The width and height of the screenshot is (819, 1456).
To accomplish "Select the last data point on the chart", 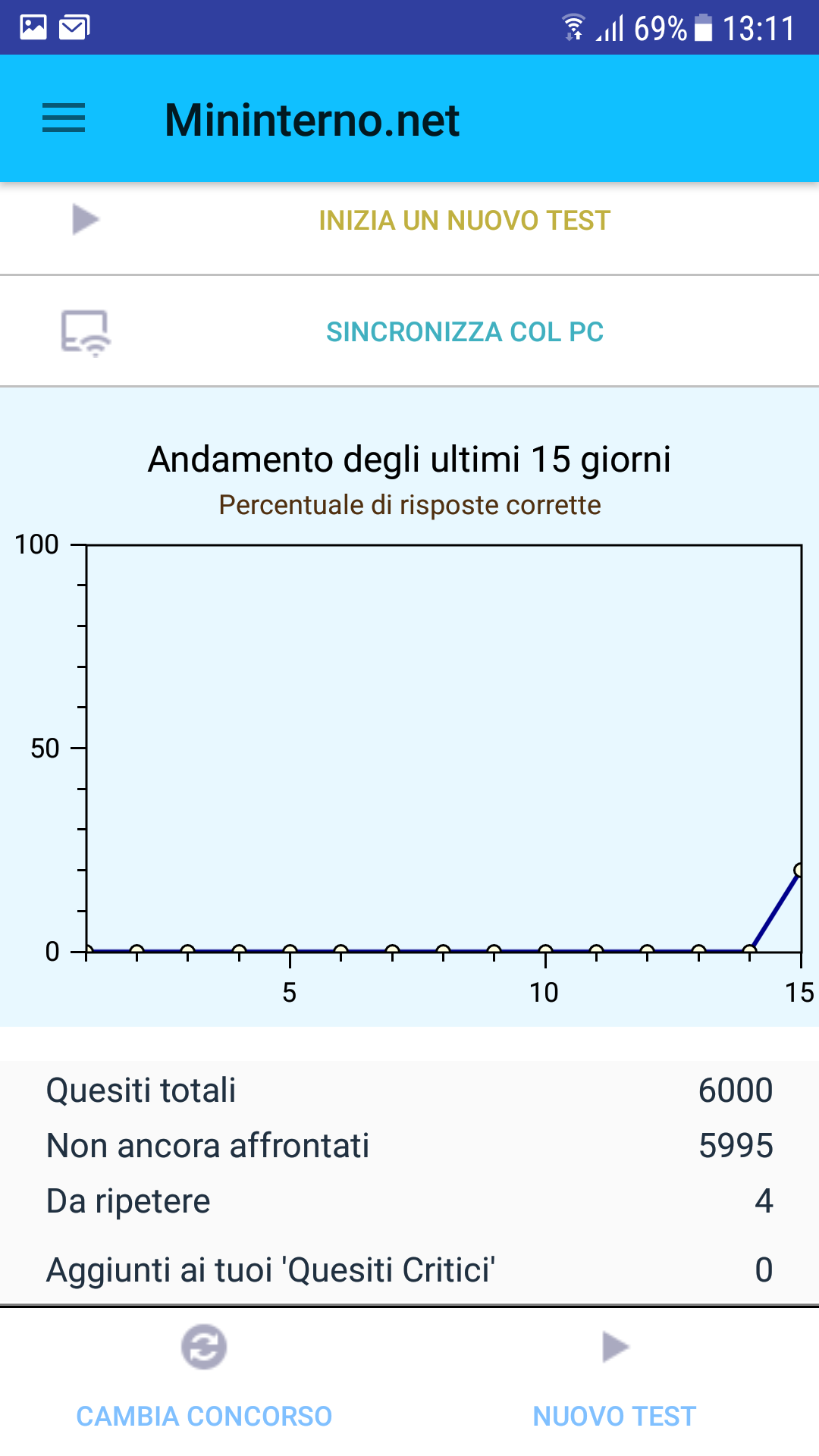I will tap(800, 871).
